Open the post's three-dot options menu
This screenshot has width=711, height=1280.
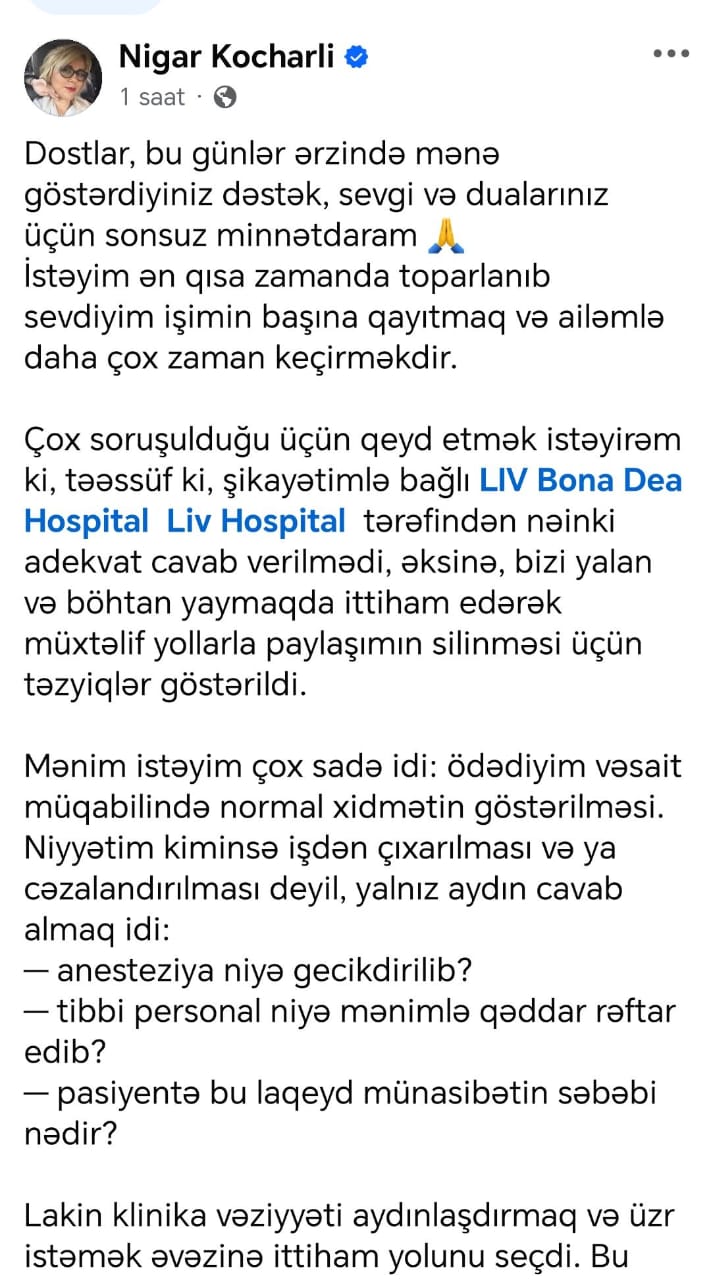point(670,54)
